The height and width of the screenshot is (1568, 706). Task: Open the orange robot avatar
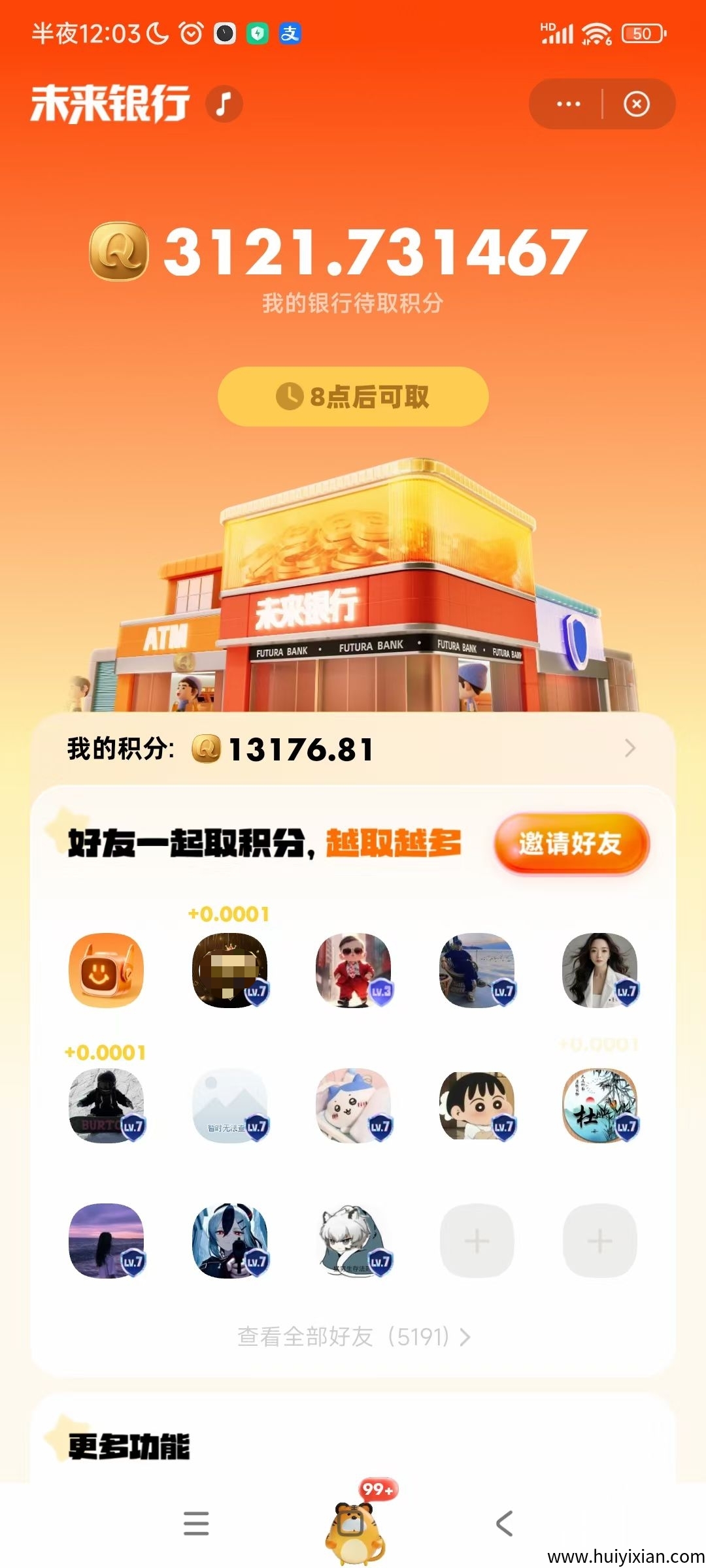(106, 970)
